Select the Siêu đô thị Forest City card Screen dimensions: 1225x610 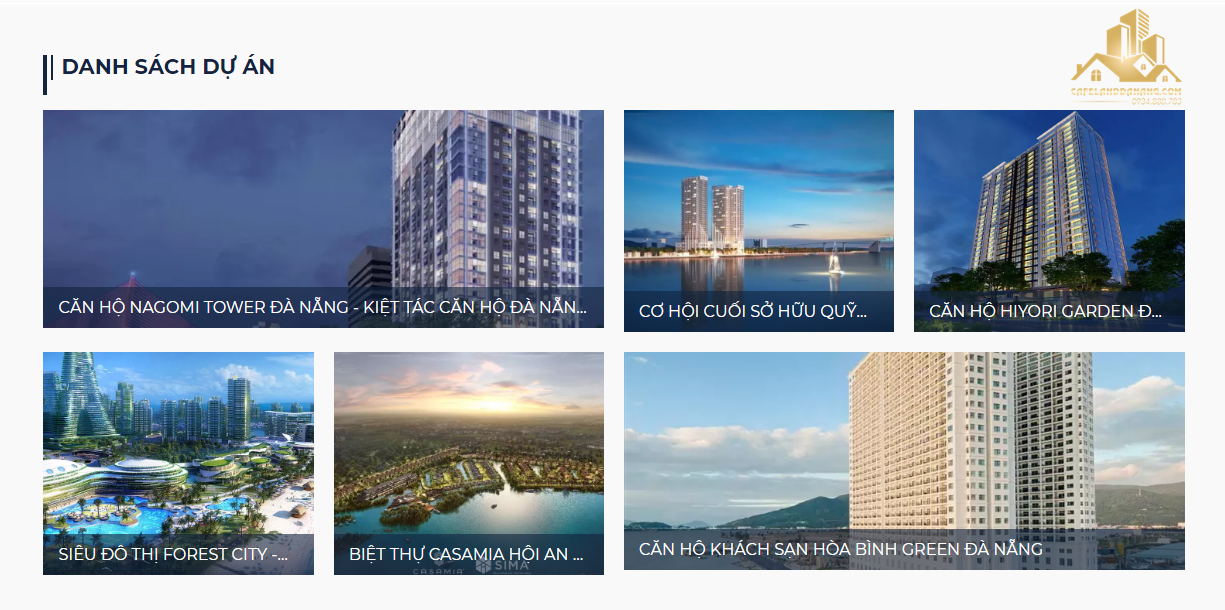178,462
